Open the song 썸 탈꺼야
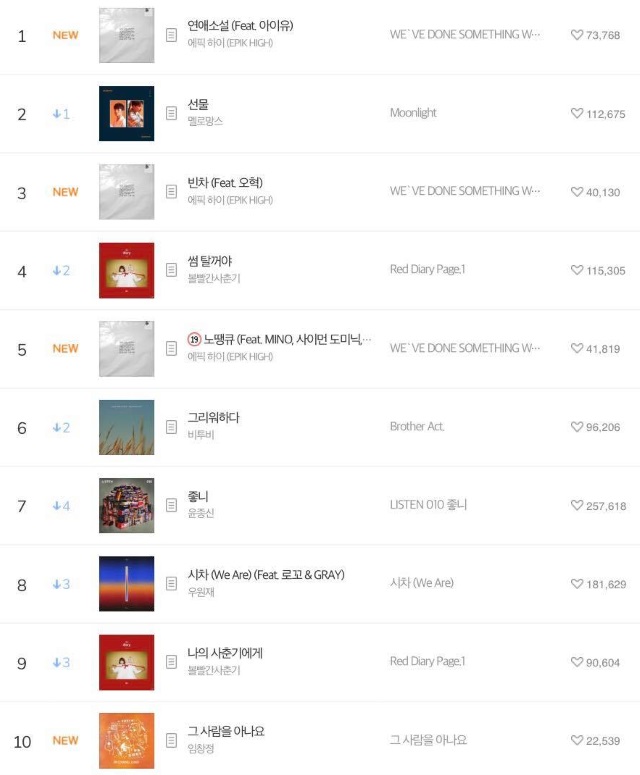The image size is (640, 775). [209, 261]
